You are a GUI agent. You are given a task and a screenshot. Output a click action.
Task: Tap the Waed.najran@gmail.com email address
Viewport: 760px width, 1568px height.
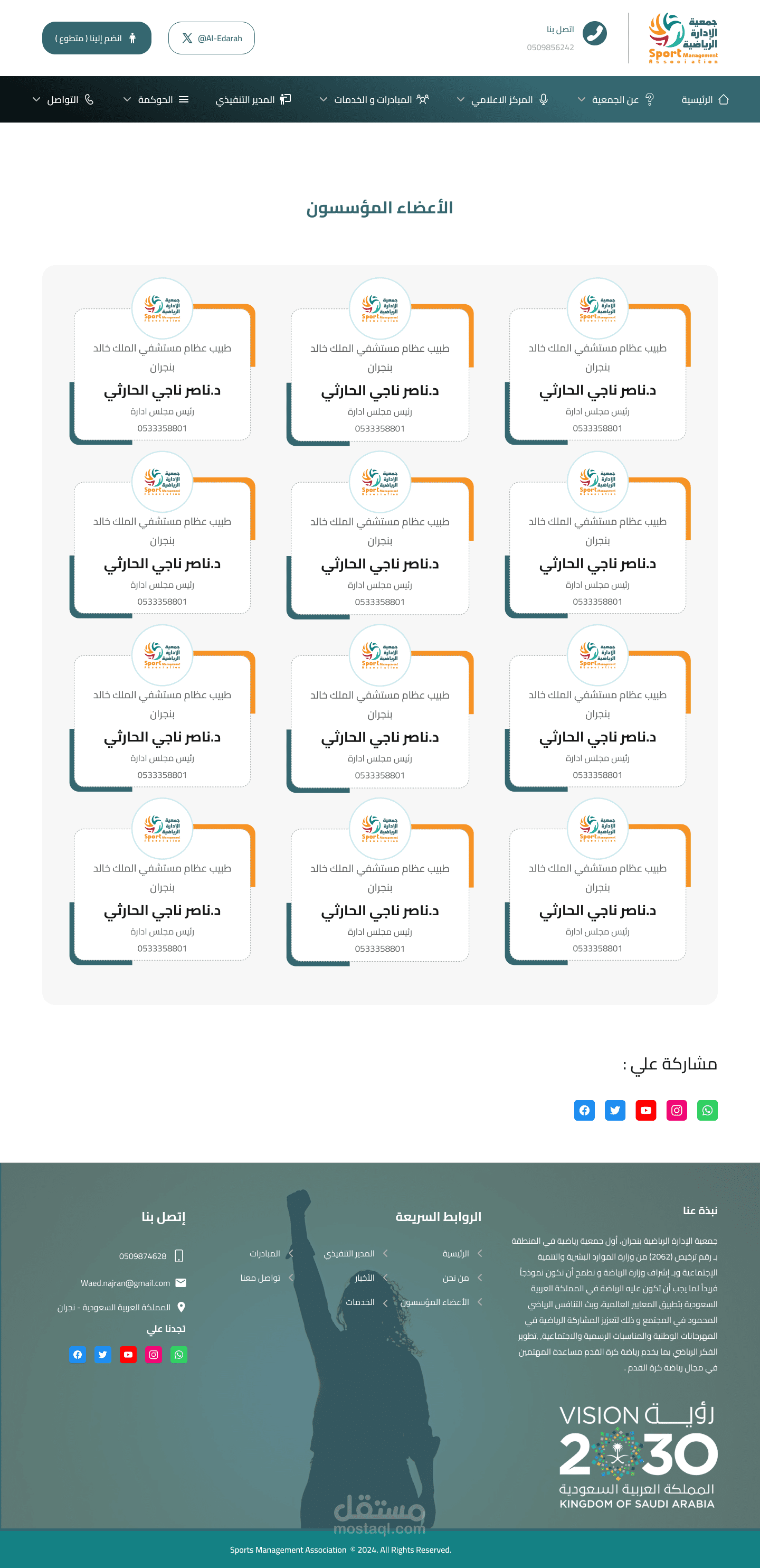click(126, 1283)
